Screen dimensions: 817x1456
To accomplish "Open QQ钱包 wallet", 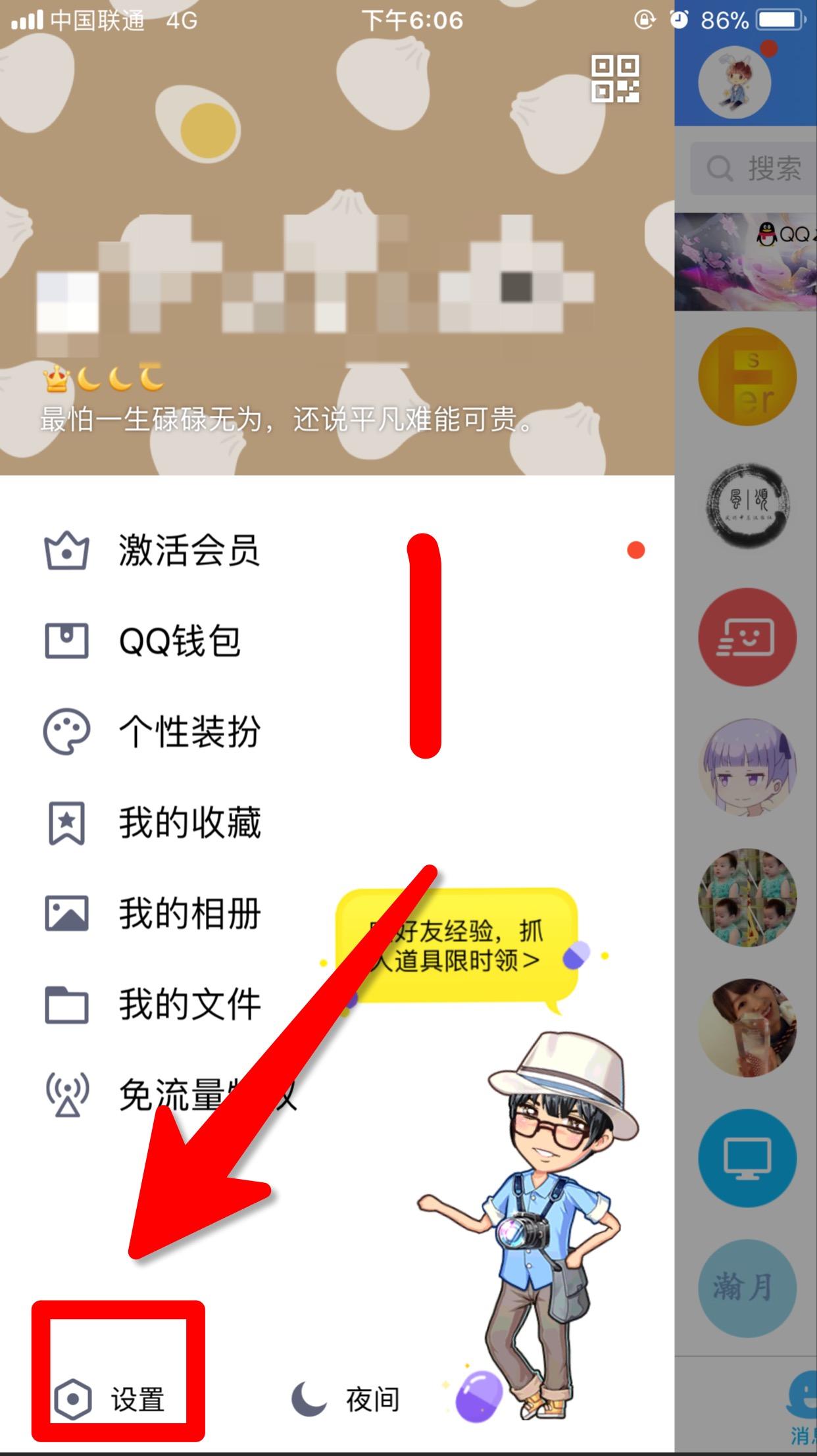I will coord(179,641).
